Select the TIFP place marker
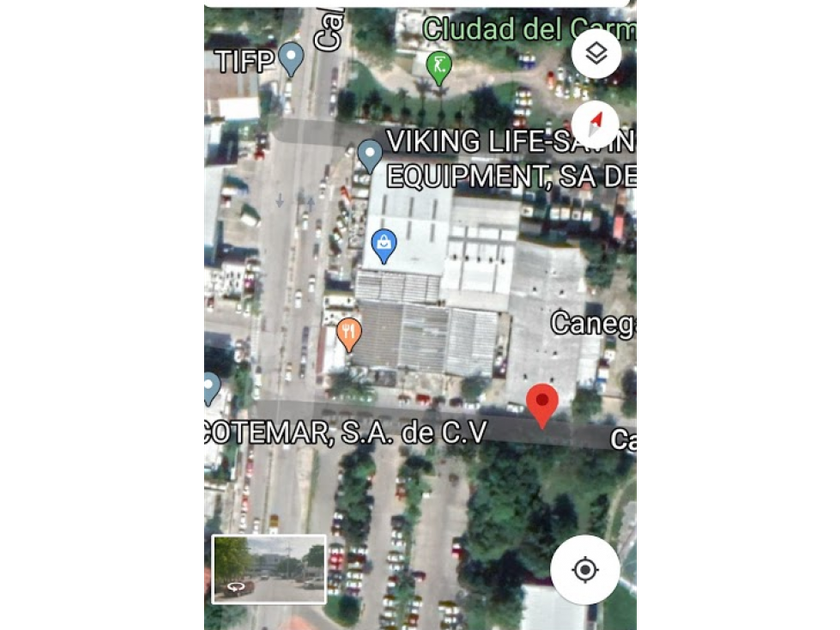 tap(291, 58)
